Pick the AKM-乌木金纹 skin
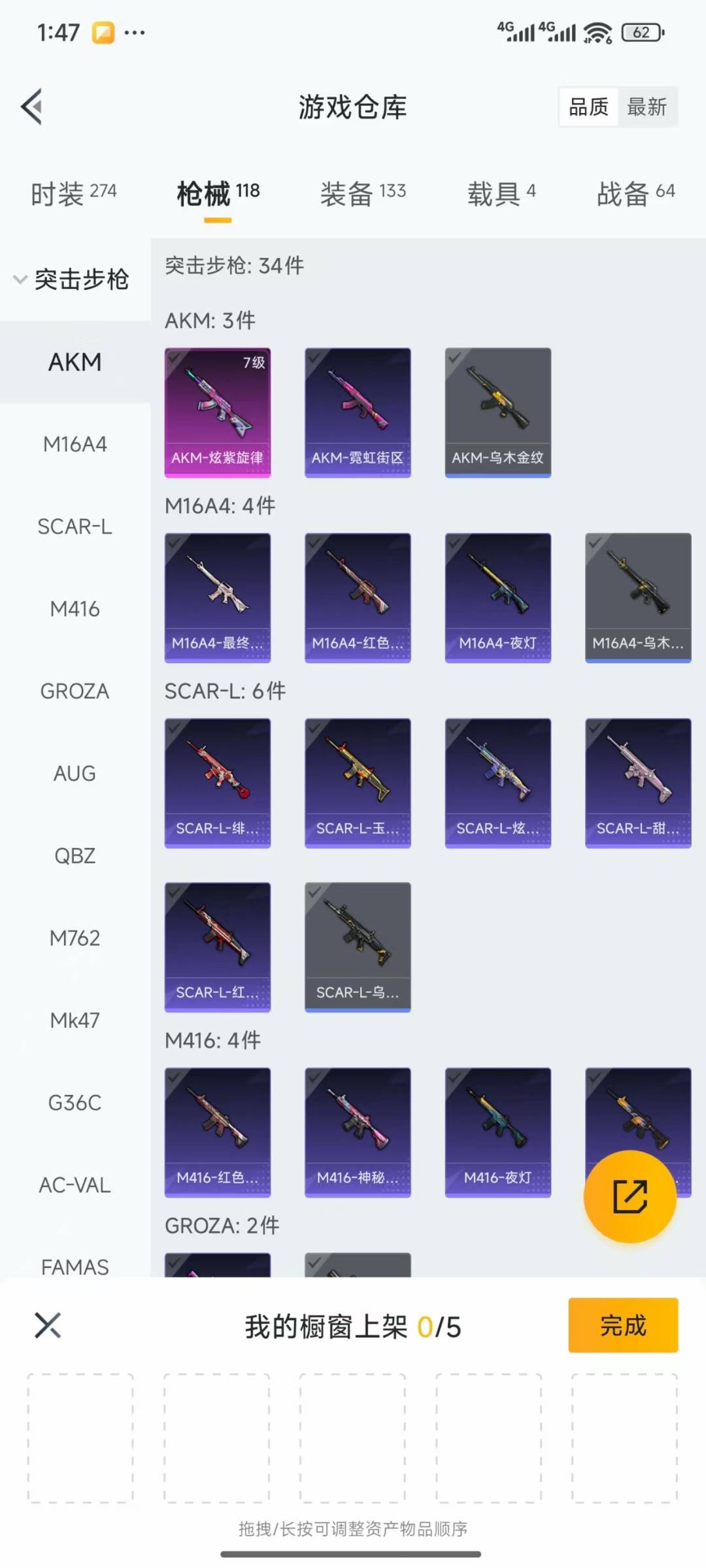Viewport: 706px width, 1568px height. 497,412
